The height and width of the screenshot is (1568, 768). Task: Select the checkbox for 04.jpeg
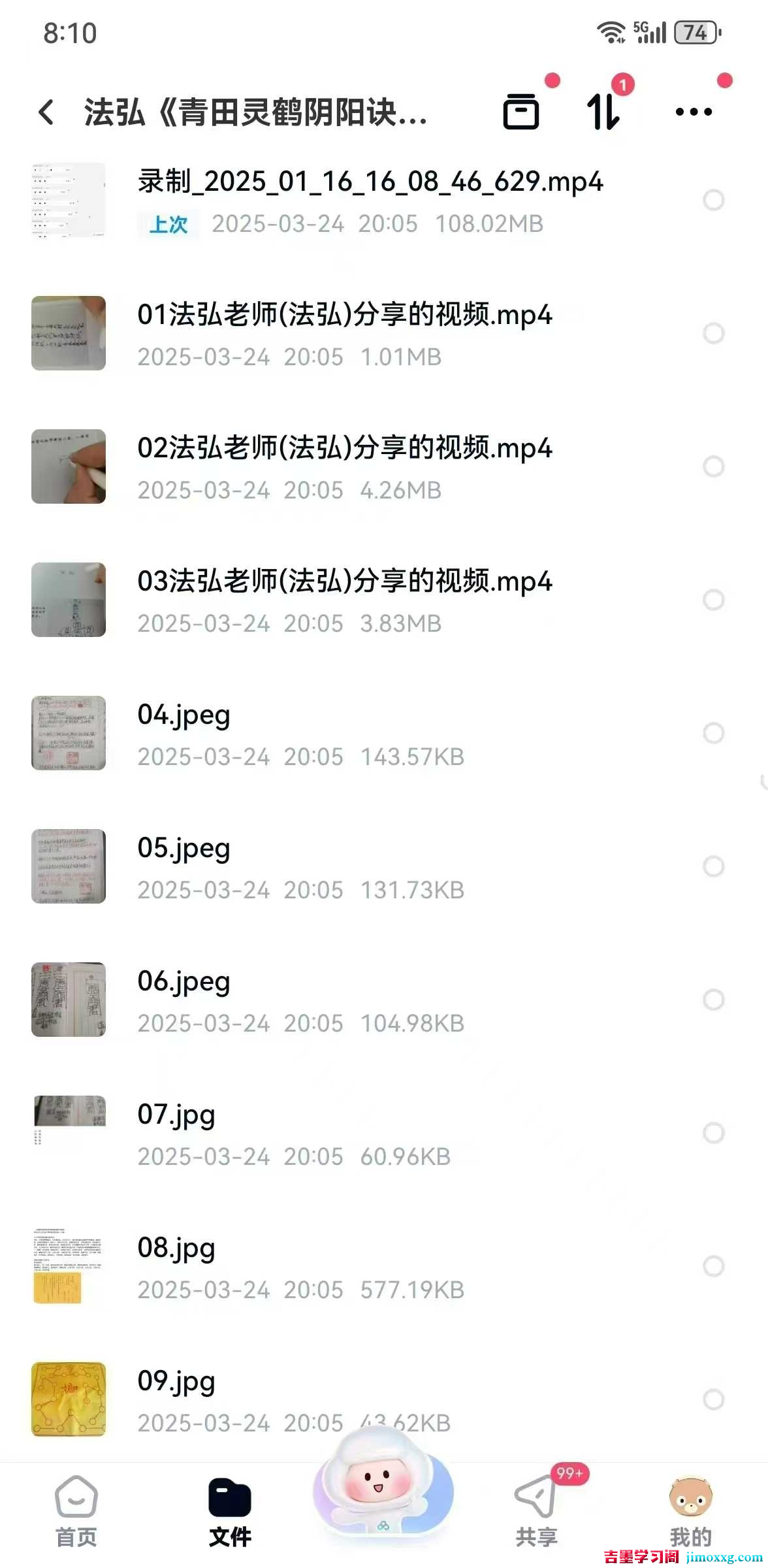coord(714,733)
